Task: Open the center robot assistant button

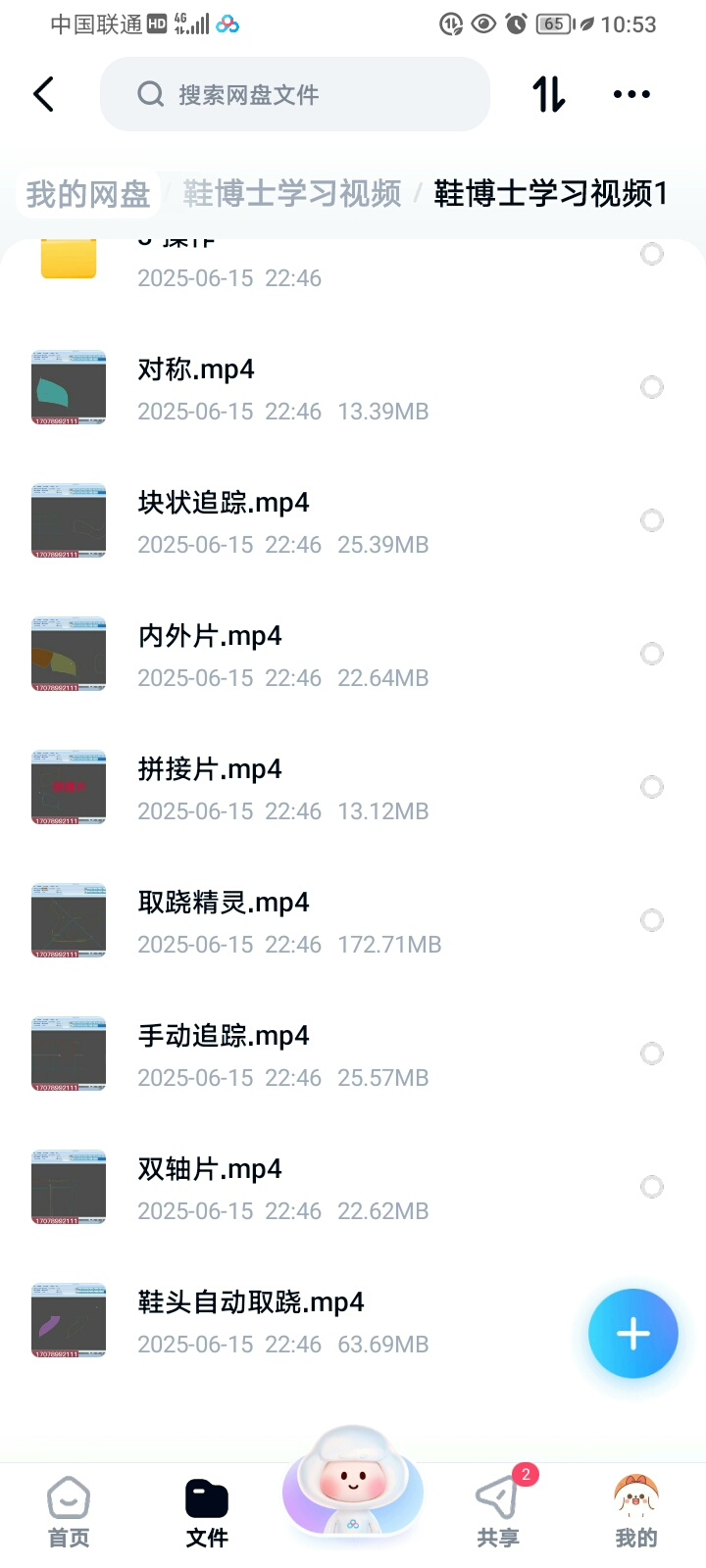Action: click(x=353, y=1485)
